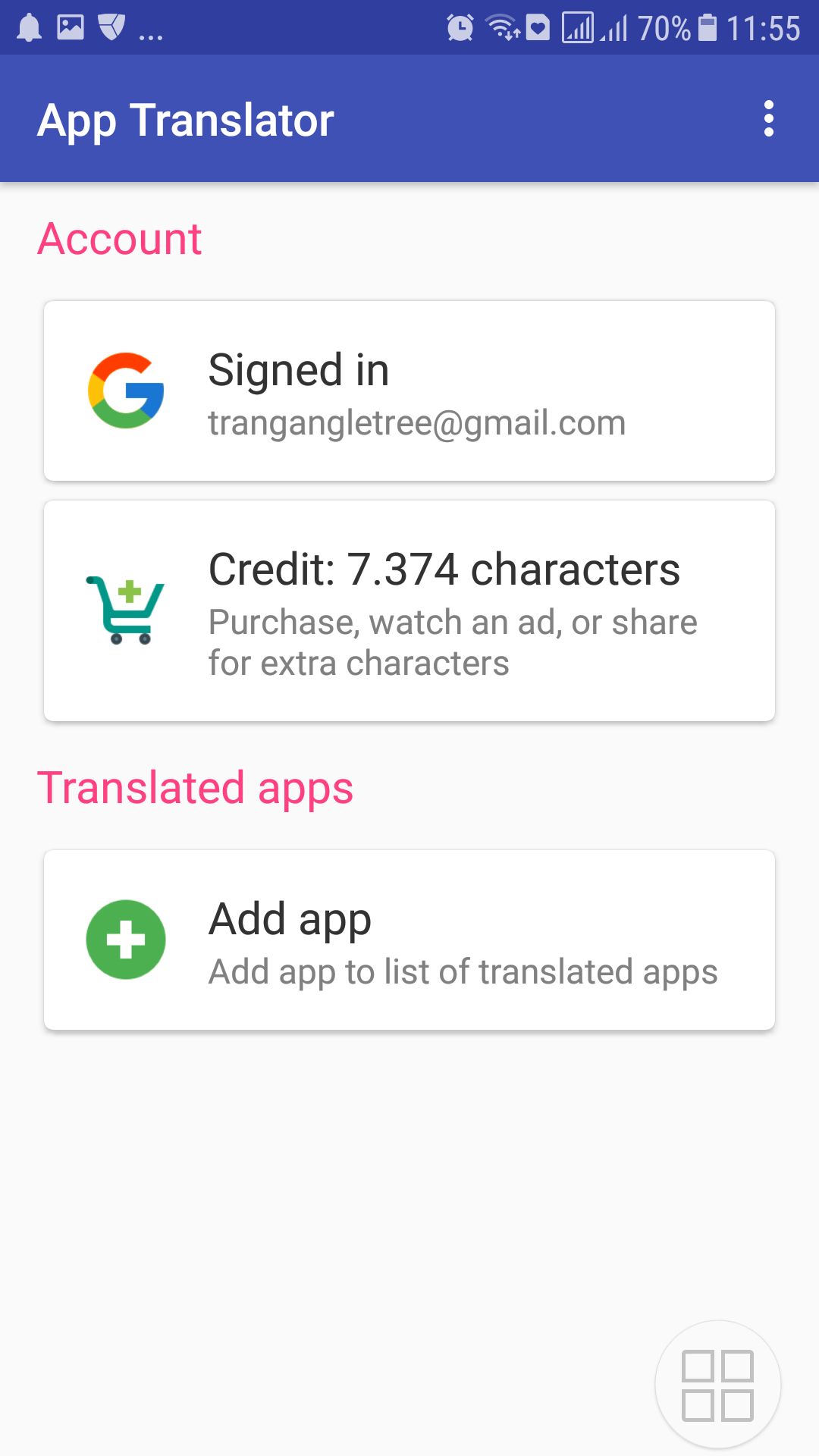Tap Add app to translate a new app
The image size is (819, 1456).
[x=409, y=940]
